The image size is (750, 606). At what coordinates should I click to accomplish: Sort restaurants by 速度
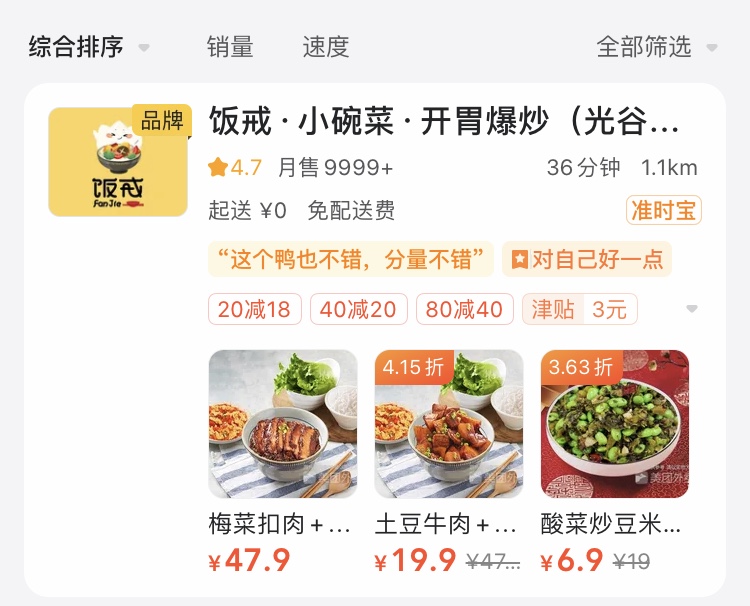(x=326, y=47)
